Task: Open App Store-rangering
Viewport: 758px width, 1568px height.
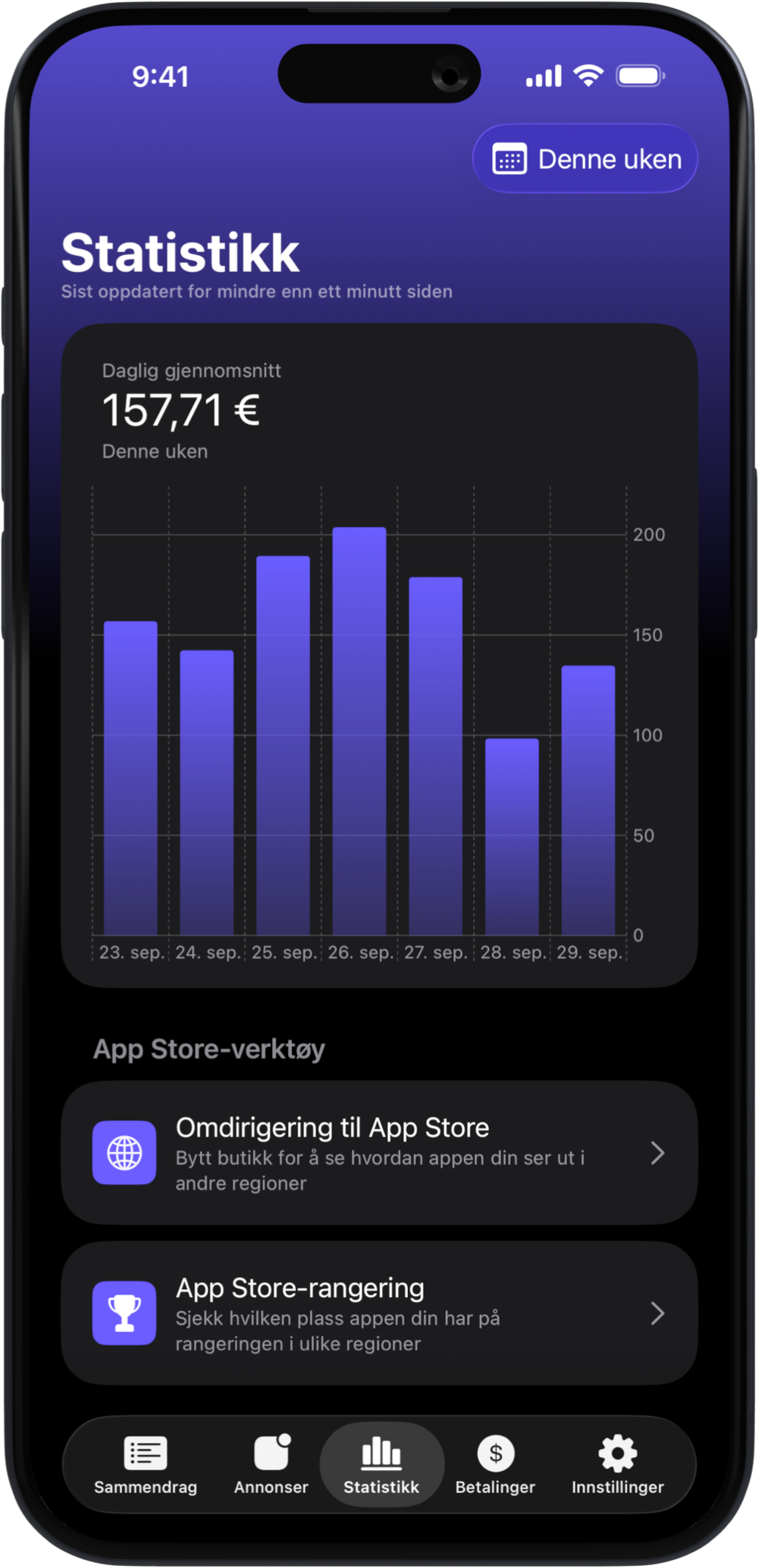Action: tap(379, 1314)
